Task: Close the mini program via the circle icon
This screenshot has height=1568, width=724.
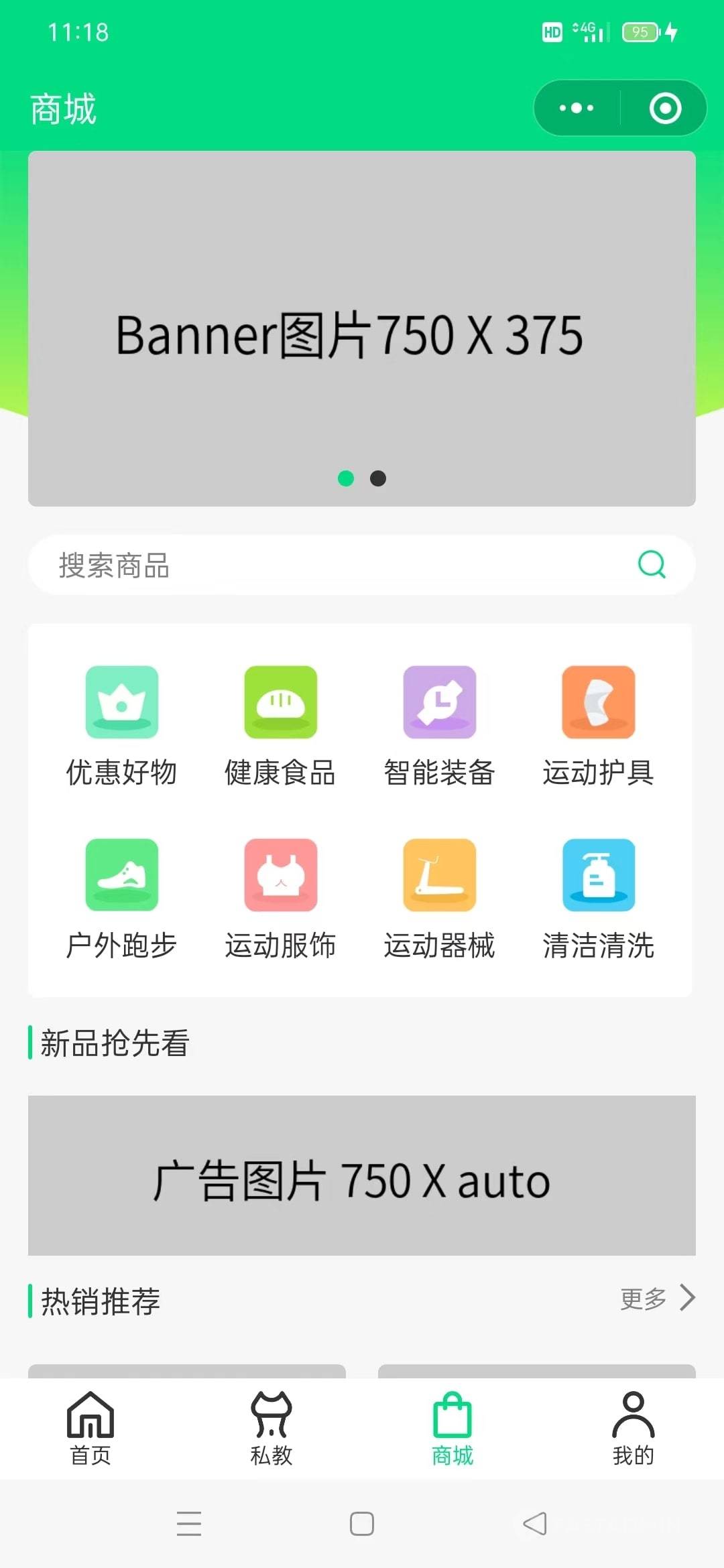Action: [x=665, y=108]
